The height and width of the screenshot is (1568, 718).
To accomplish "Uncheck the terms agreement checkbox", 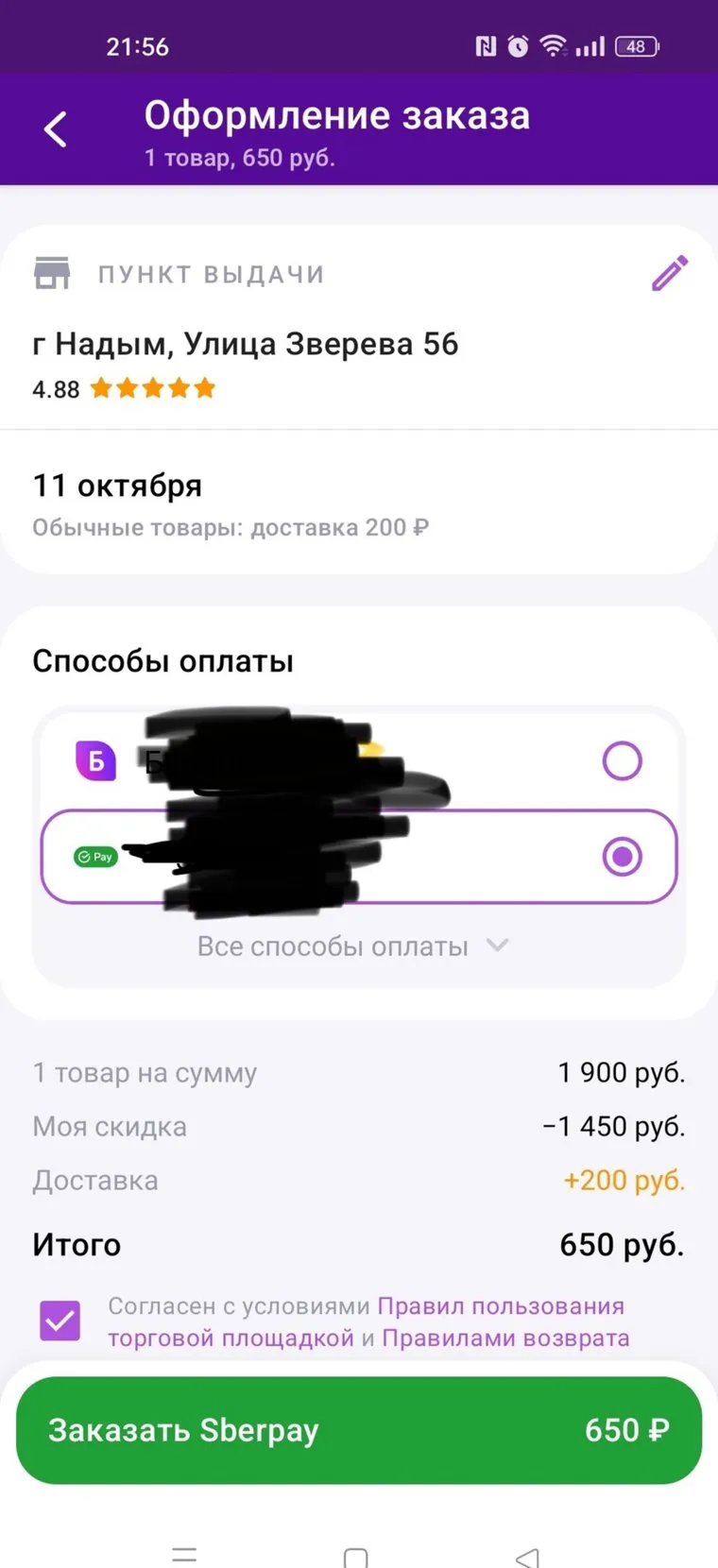I will (x=60, y=1321).
